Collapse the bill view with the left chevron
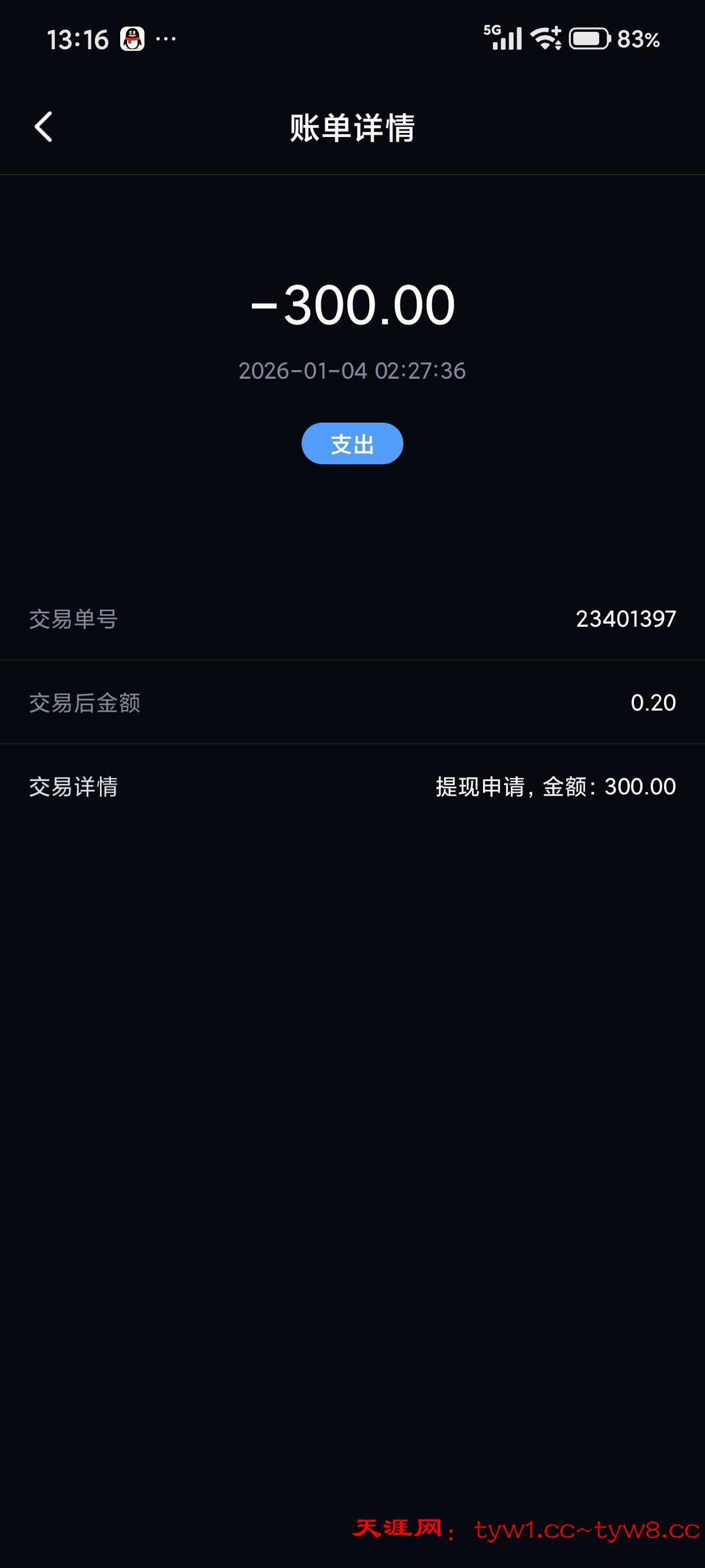705x1568 pixels. [x=43, y=128]
